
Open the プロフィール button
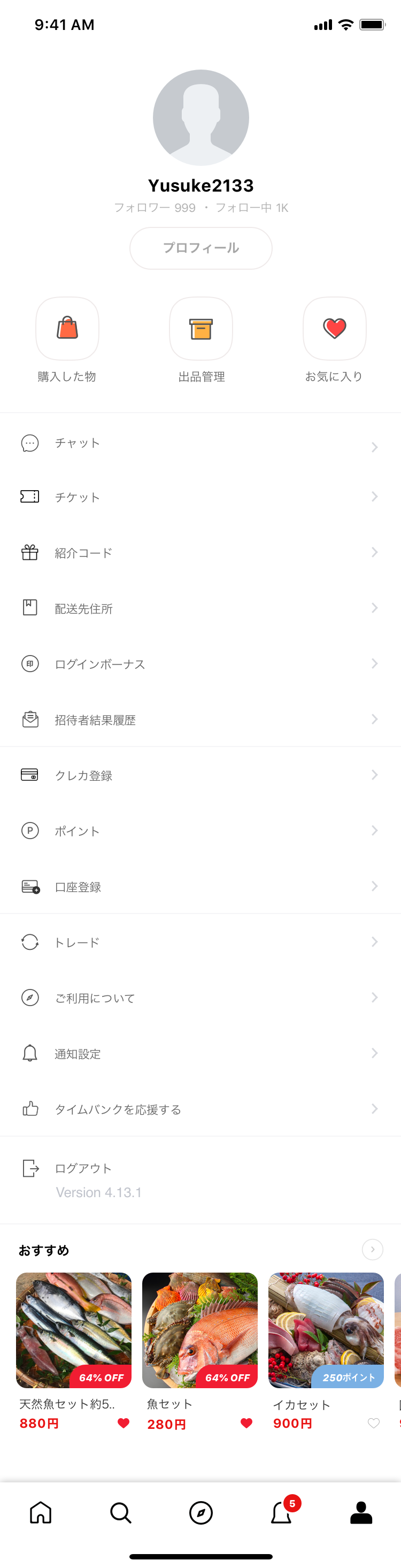(201, 248)
